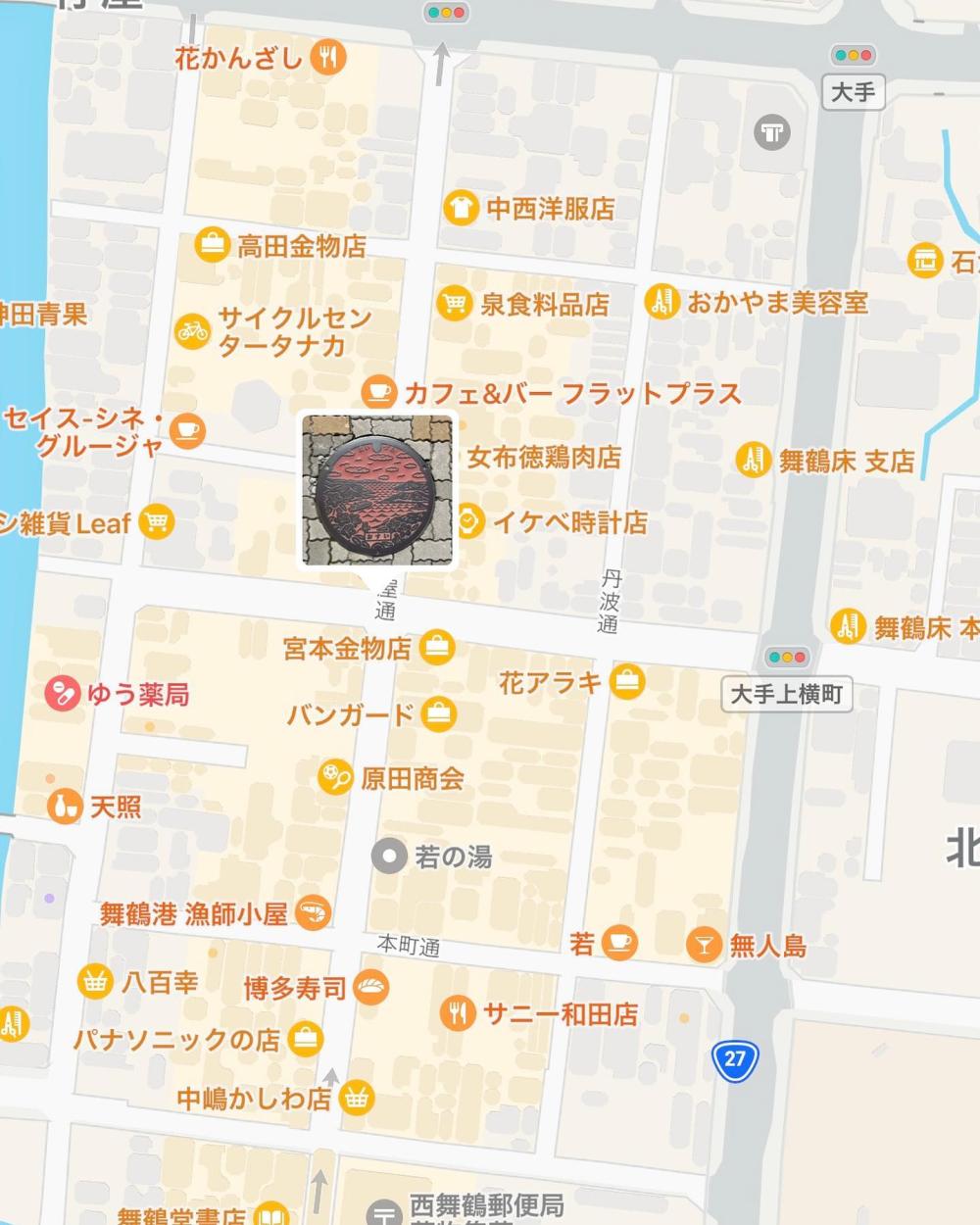Select 花かんざし restaurant marker

[328, 58]
